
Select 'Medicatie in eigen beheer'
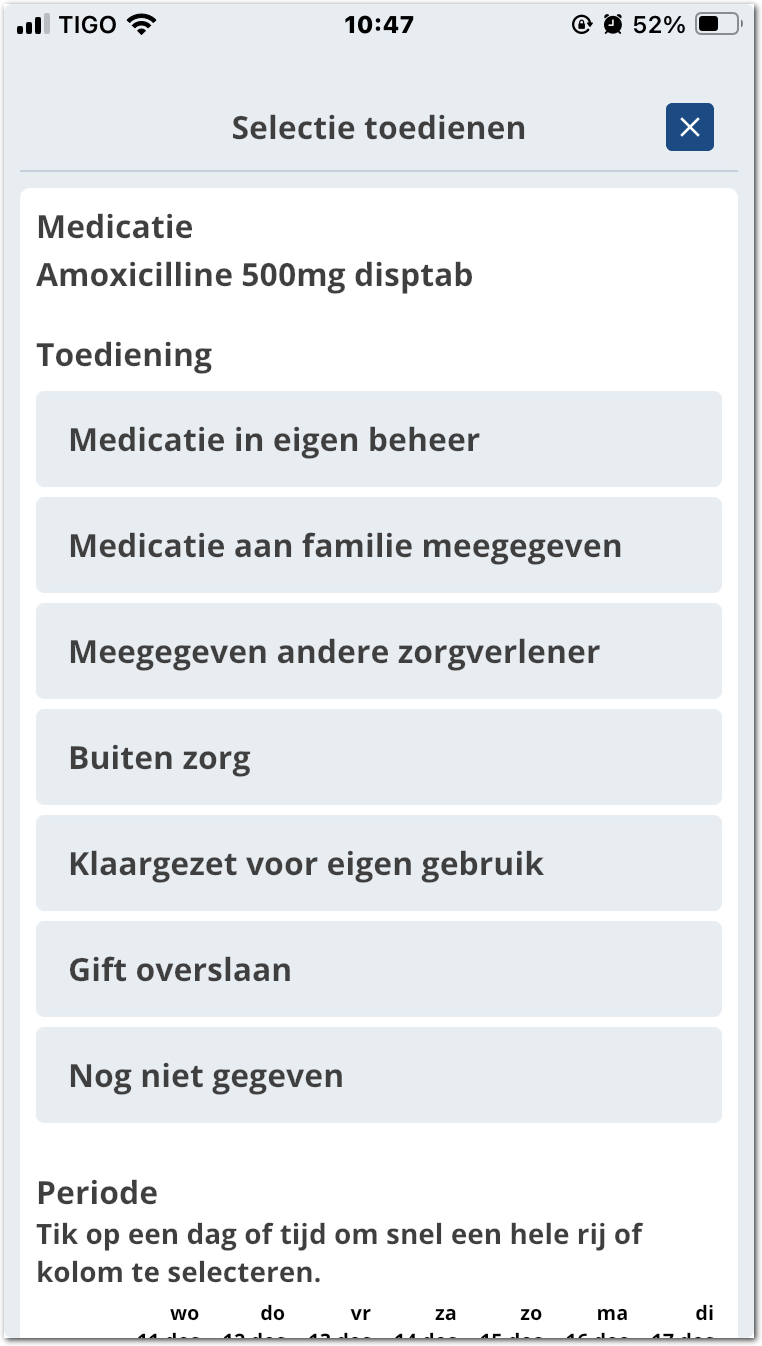click(x=380, y=438)
